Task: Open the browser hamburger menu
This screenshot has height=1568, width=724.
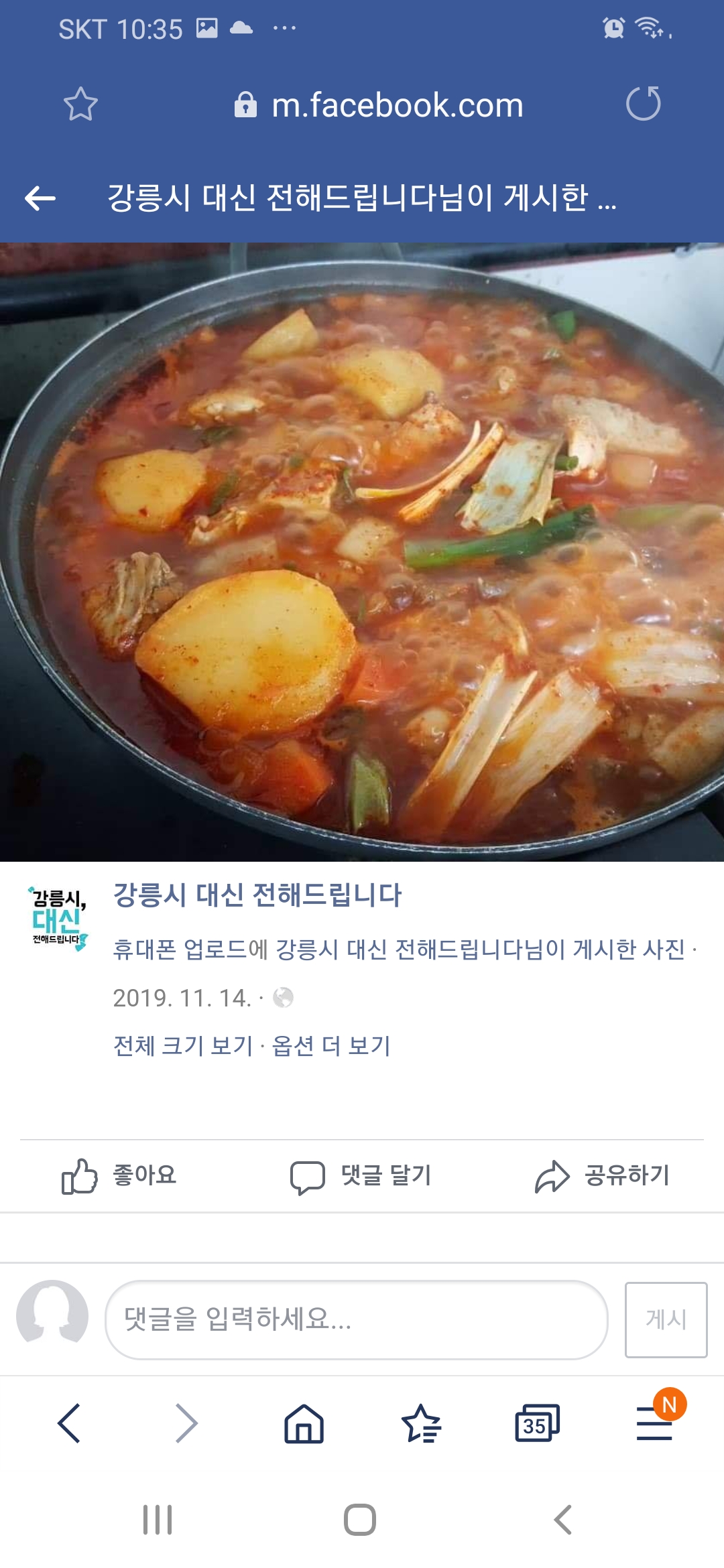Action: pyautogui.click(x=654, y=1423)
